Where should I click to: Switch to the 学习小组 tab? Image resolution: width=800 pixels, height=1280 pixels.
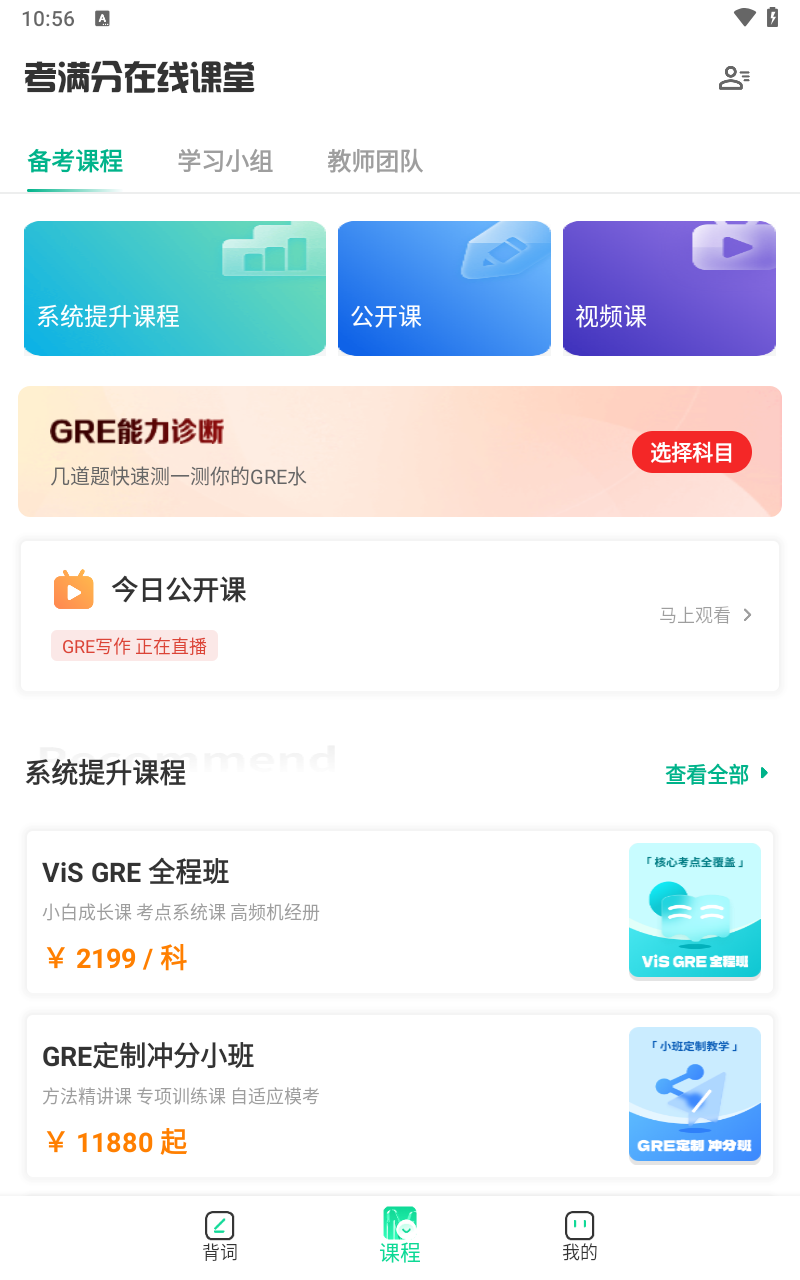coord(225,161)
